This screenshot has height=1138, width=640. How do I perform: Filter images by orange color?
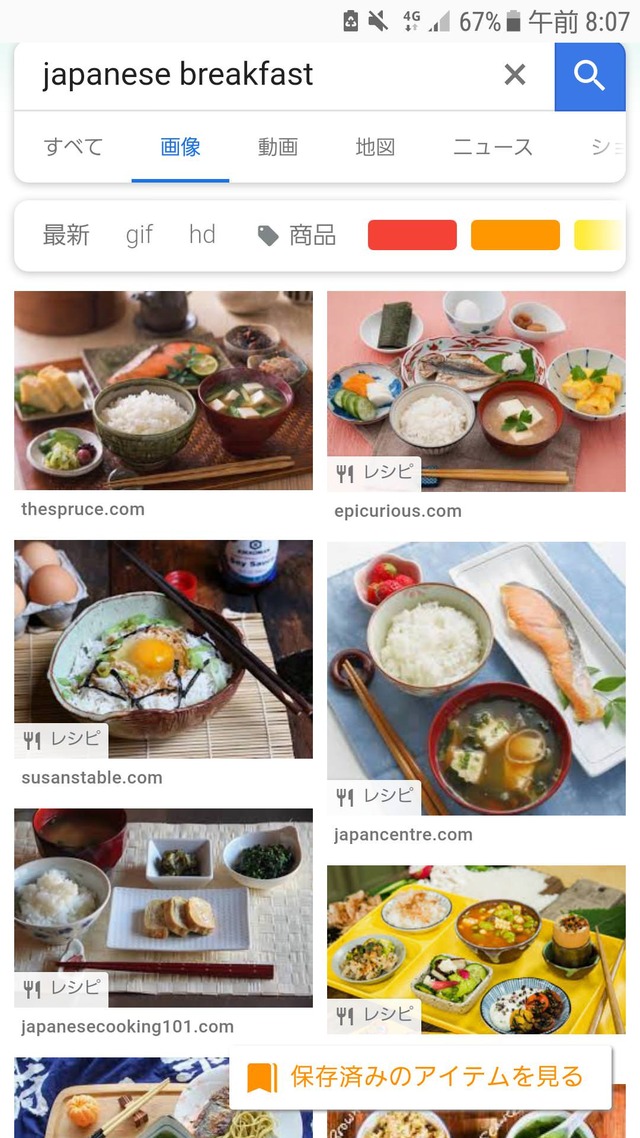tap(515, 235)
